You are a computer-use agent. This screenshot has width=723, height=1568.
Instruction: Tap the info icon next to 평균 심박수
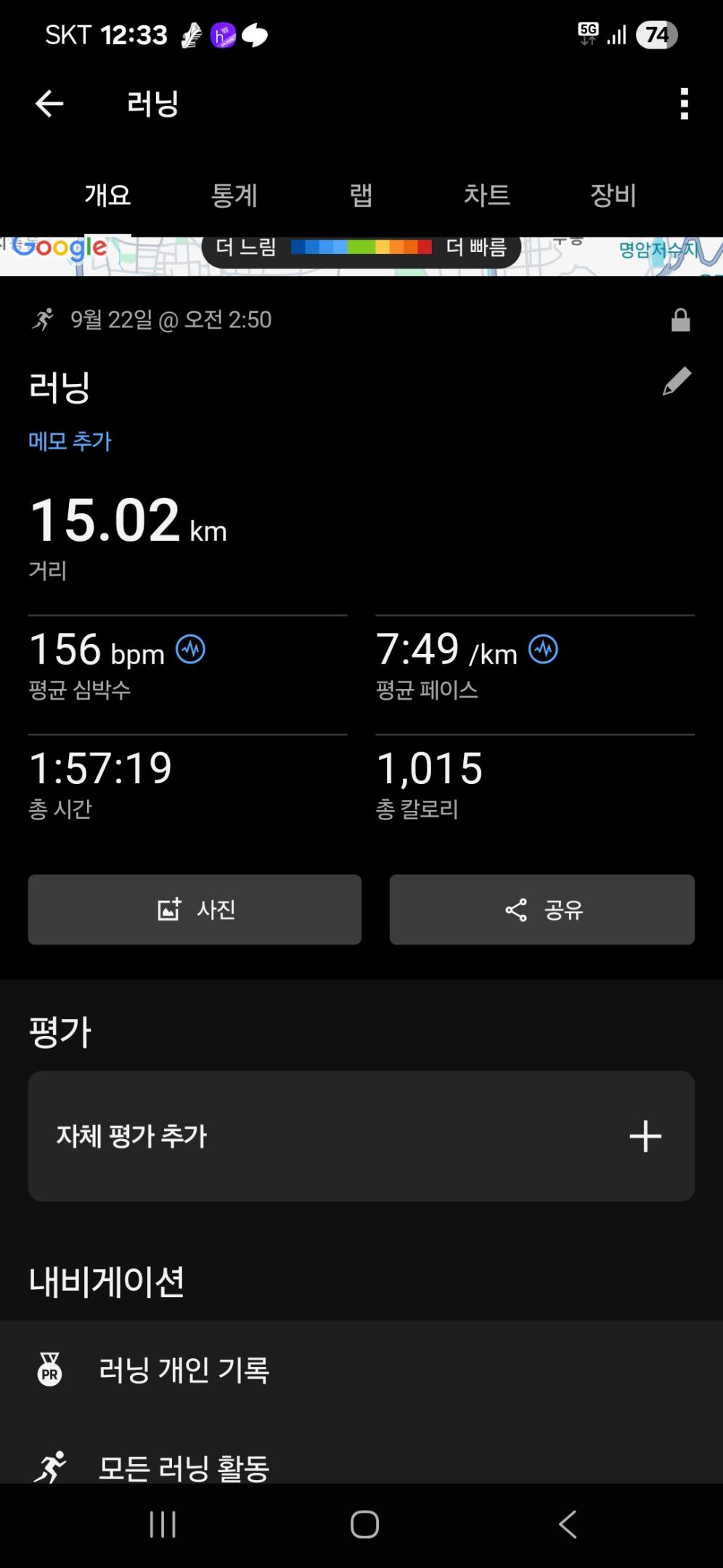click(191, 649)
